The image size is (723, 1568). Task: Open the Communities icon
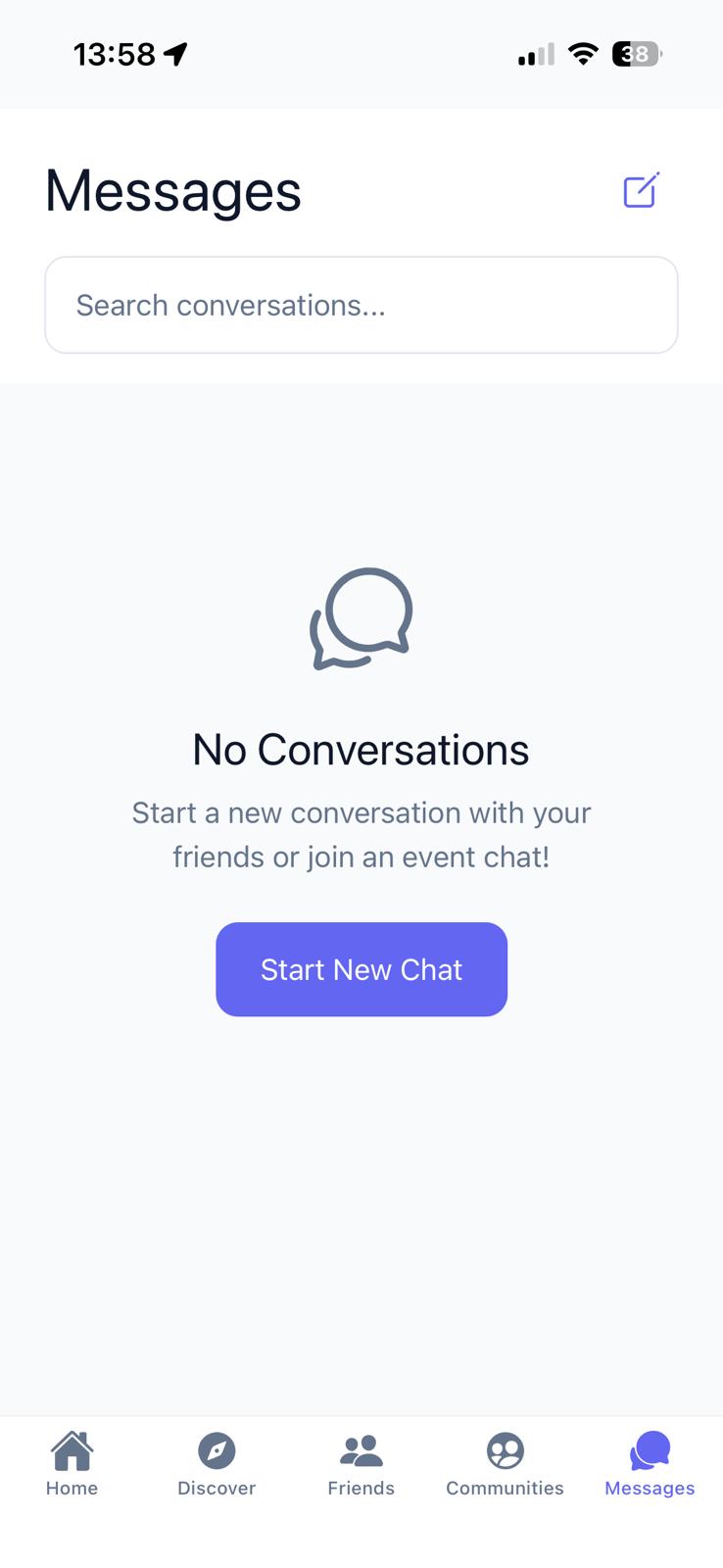tap(505, 1448)
